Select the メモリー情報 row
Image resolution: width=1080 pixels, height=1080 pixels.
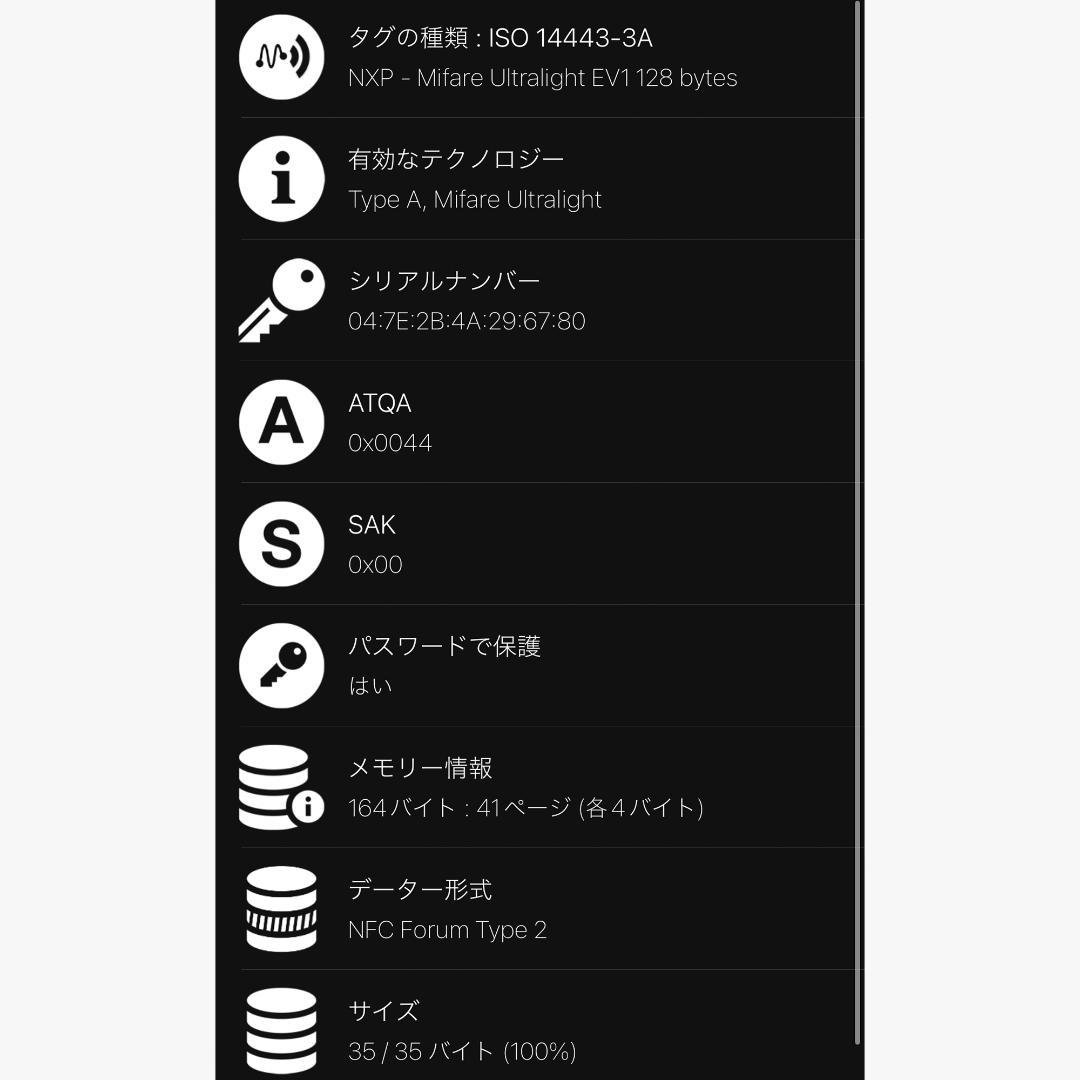(x=540, y=788)
